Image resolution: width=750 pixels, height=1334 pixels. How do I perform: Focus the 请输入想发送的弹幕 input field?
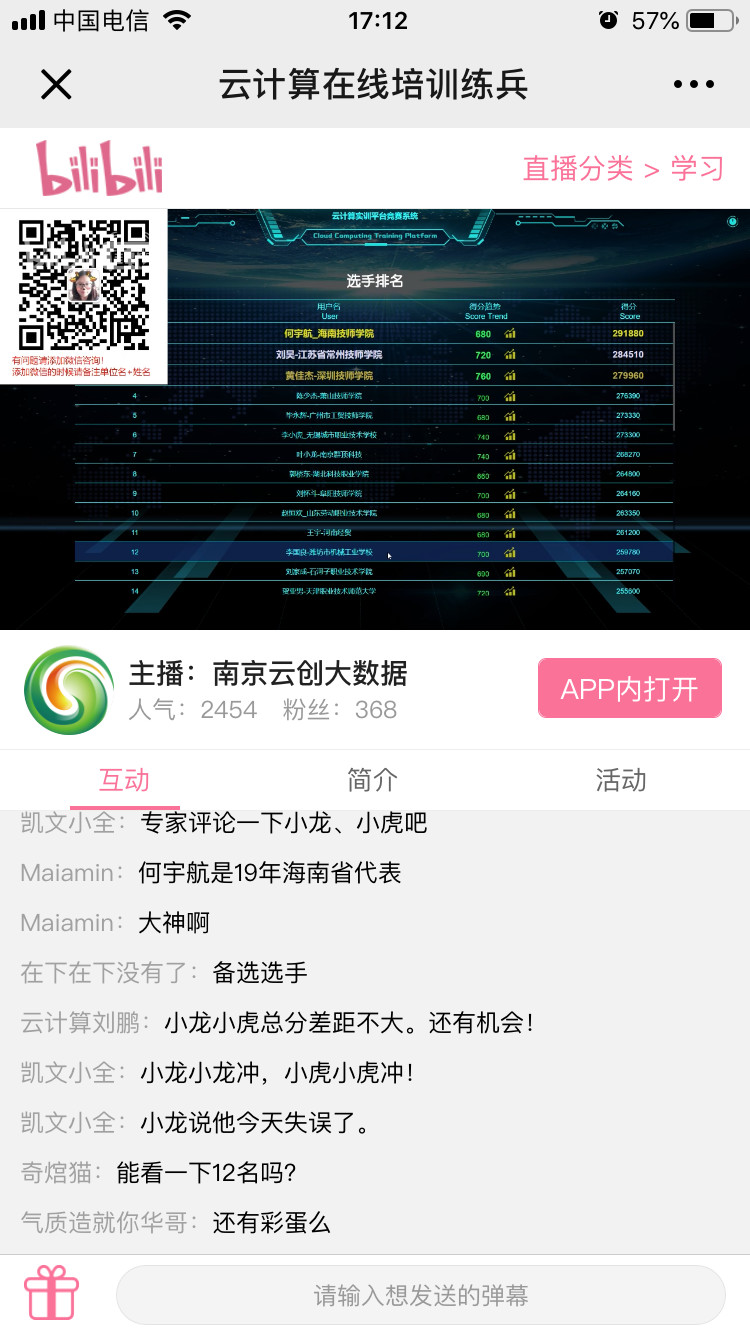coord(420,1296)
